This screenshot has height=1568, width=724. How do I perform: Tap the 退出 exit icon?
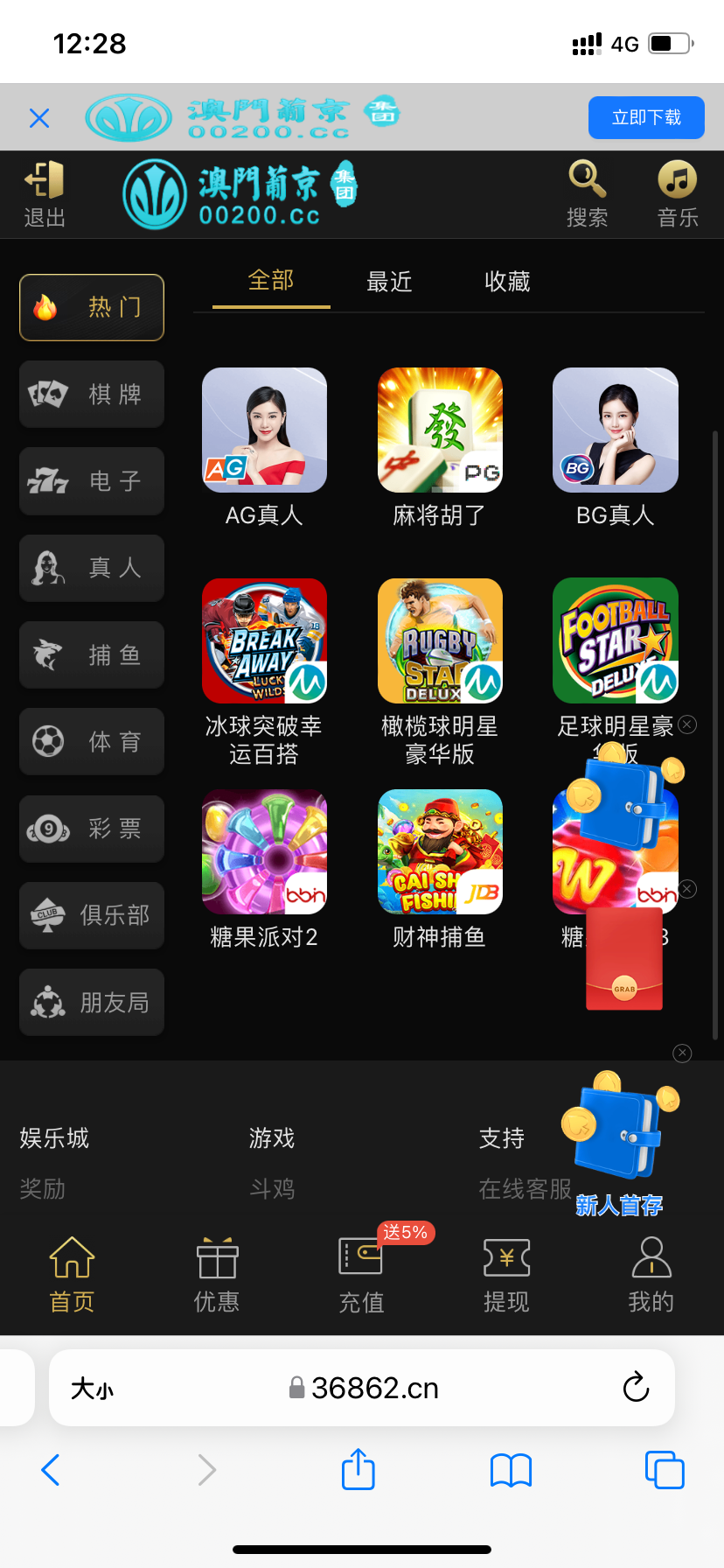coord(45,194)
